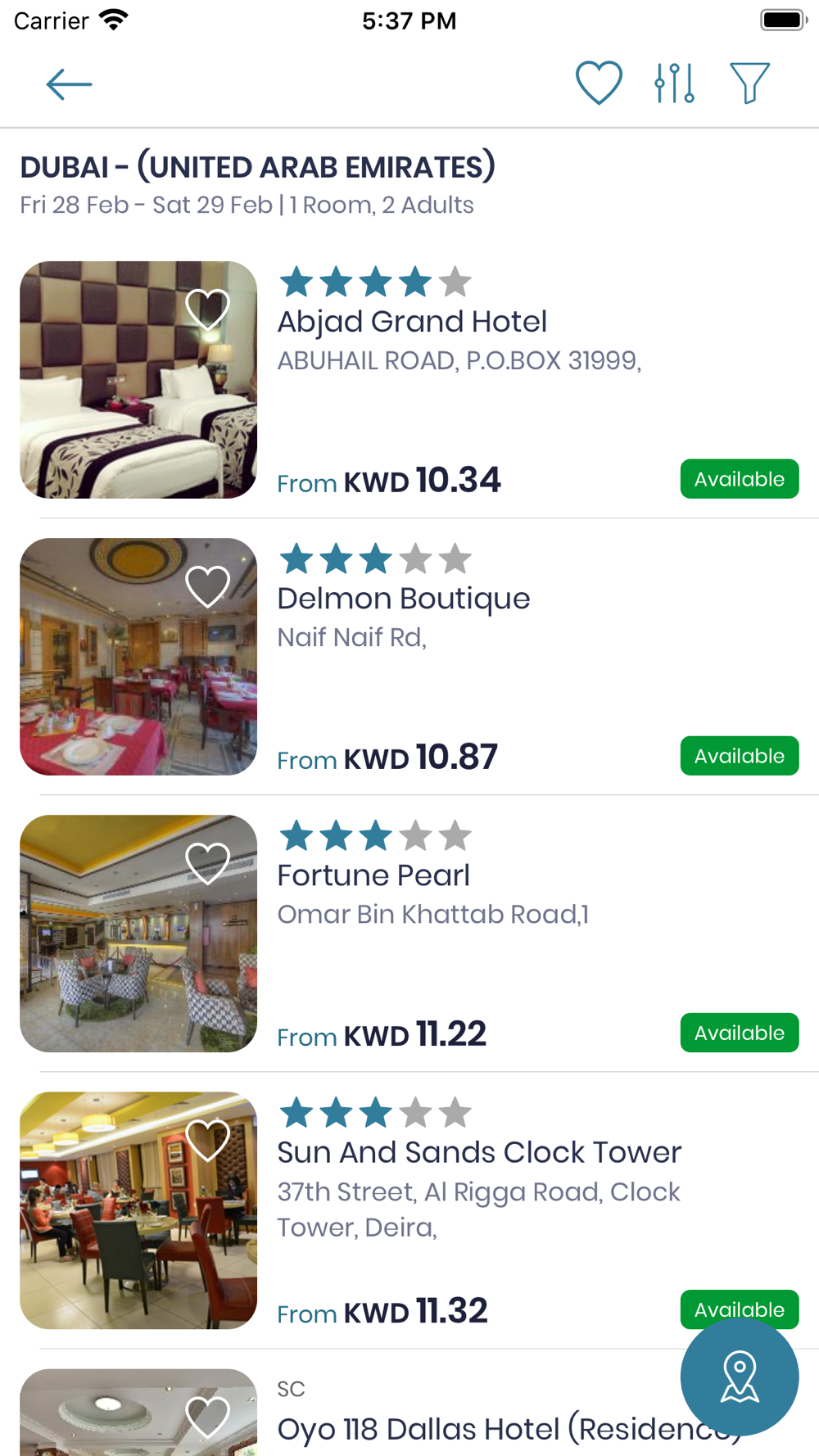This screenshot has width=819, height=1456.
Task: Favorite Delmon Boutique hotel
Action: pos(207,586)
